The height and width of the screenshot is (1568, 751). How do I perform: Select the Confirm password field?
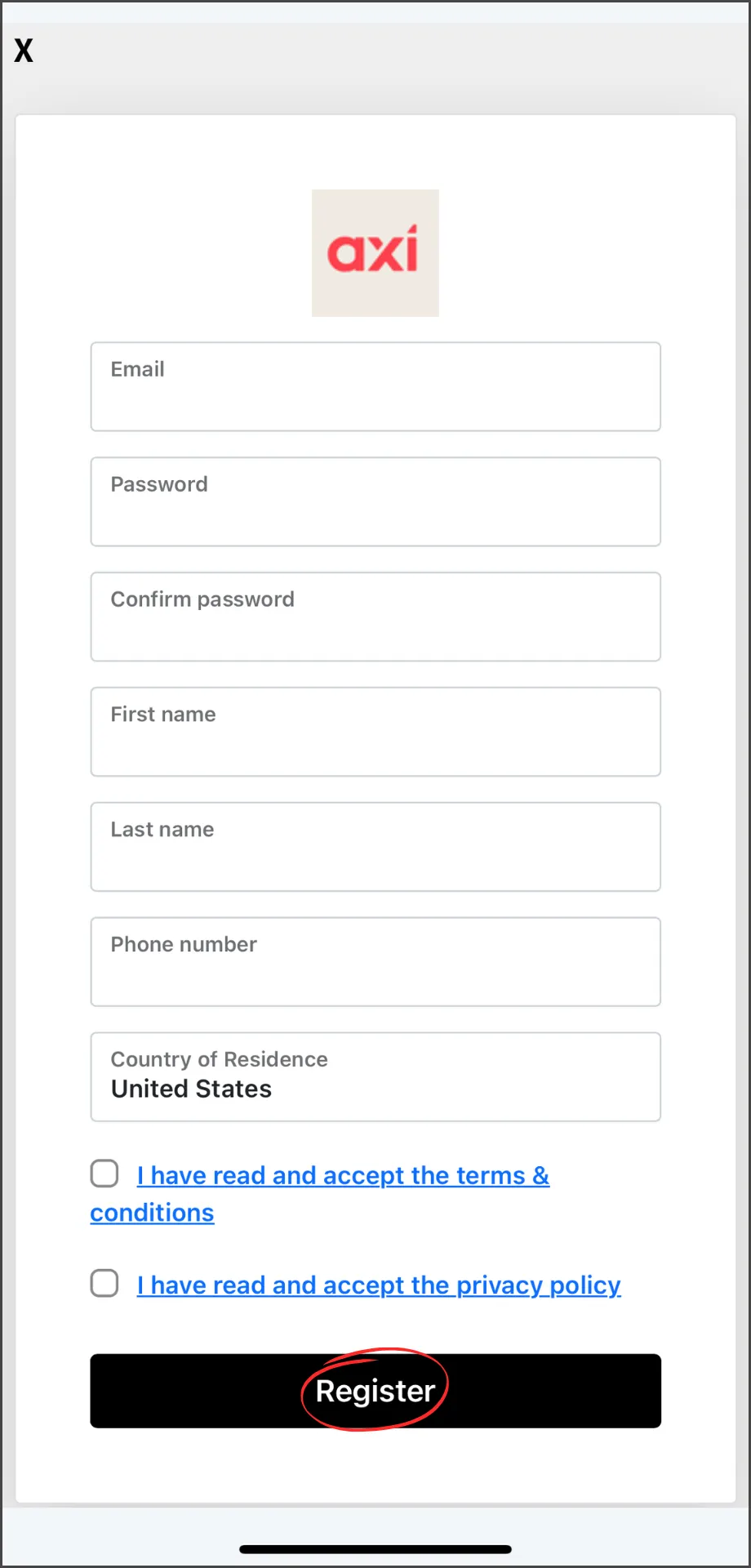tap(375, 617)
